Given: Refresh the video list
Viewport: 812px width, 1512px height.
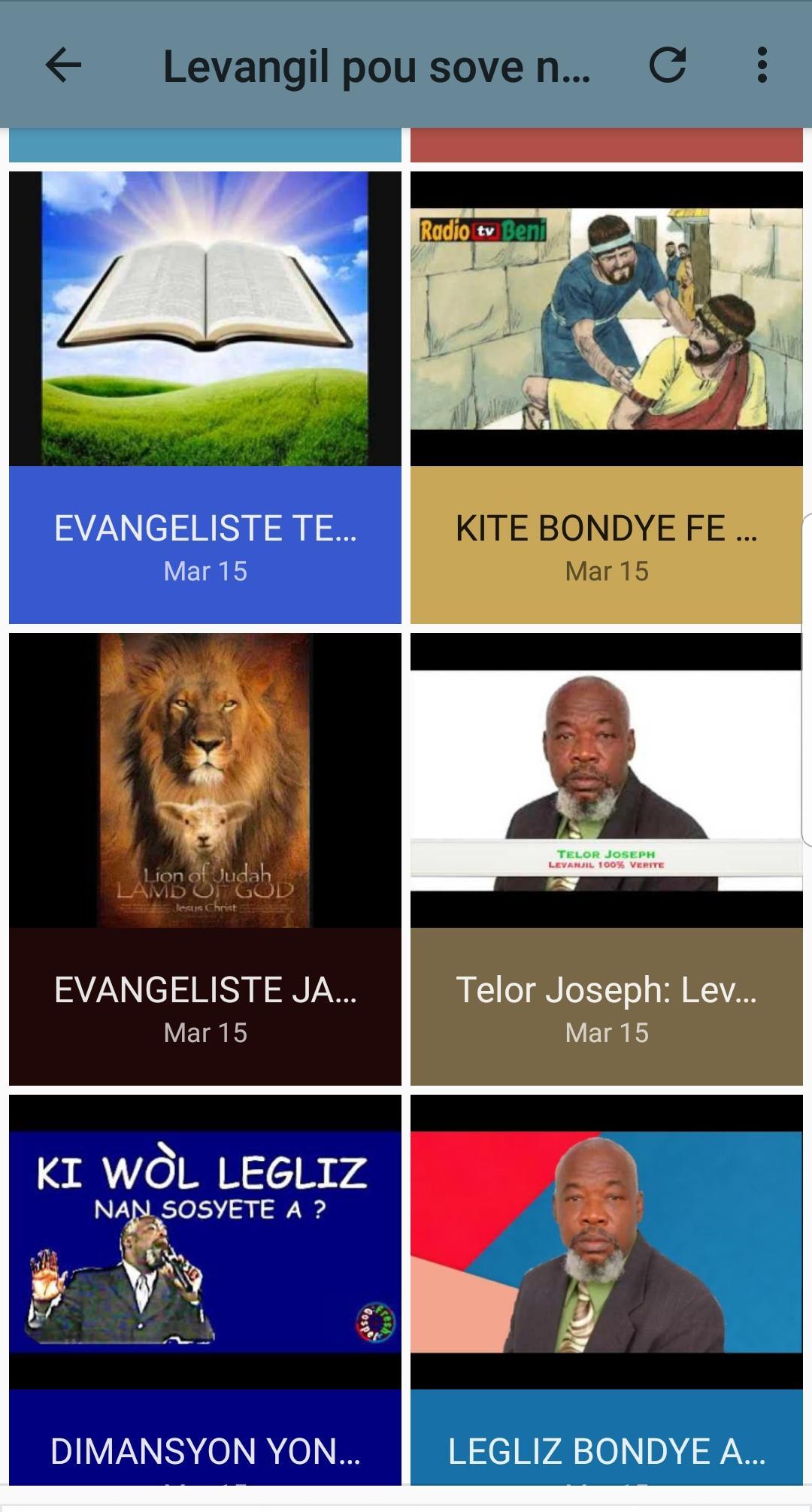Looking at the screenshot, I should click(668, 65).
